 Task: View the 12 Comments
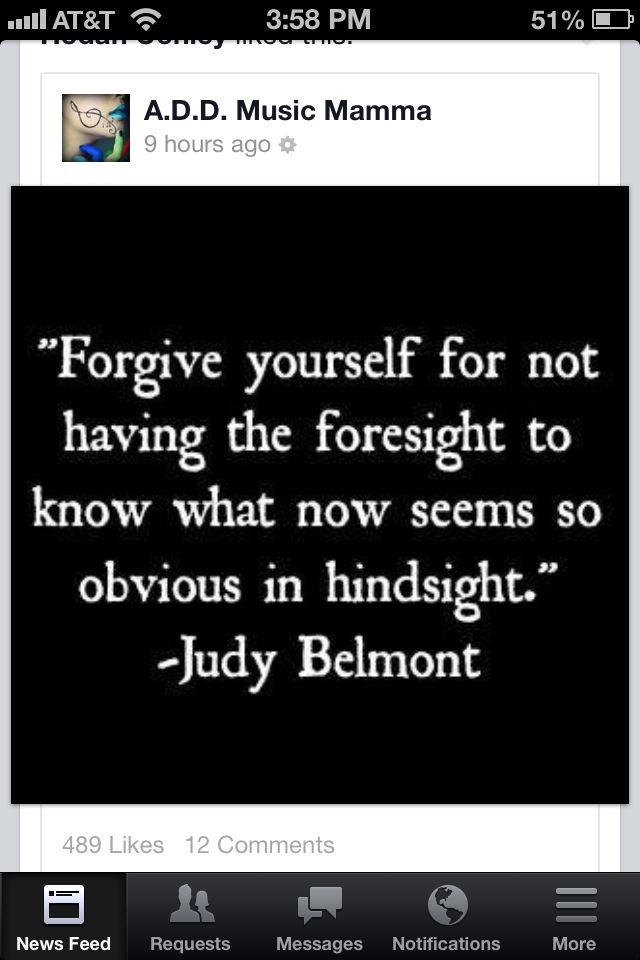259,845
